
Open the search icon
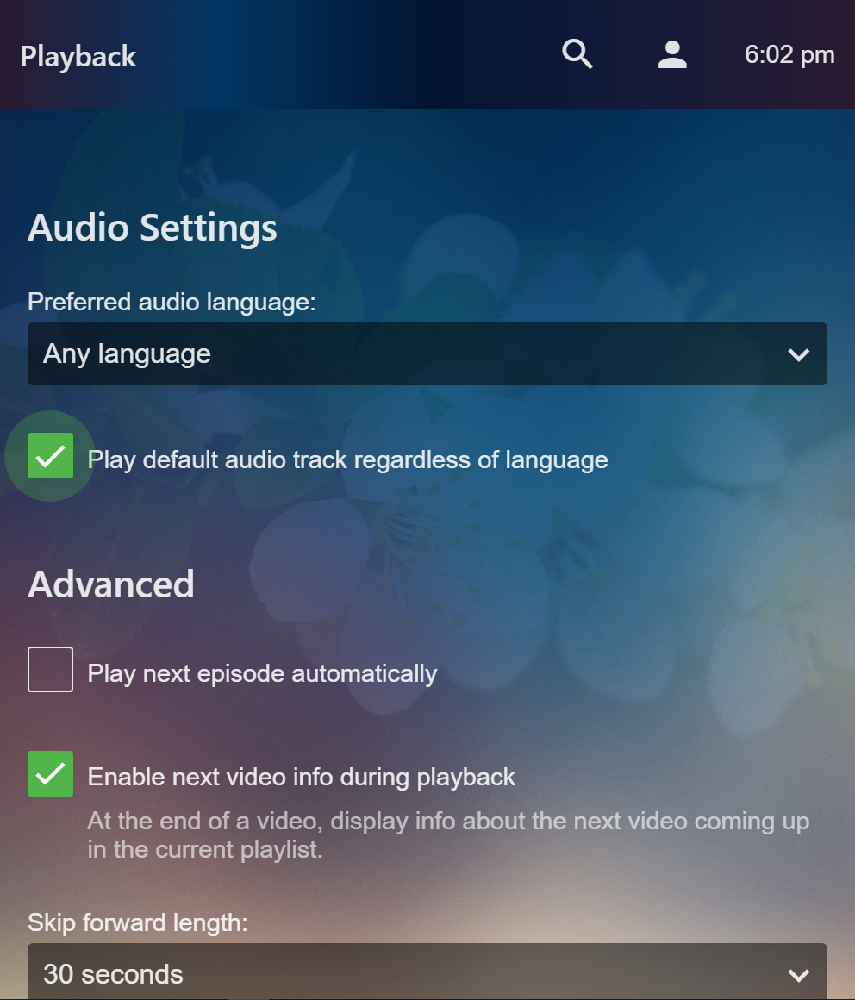click(577, 55)
